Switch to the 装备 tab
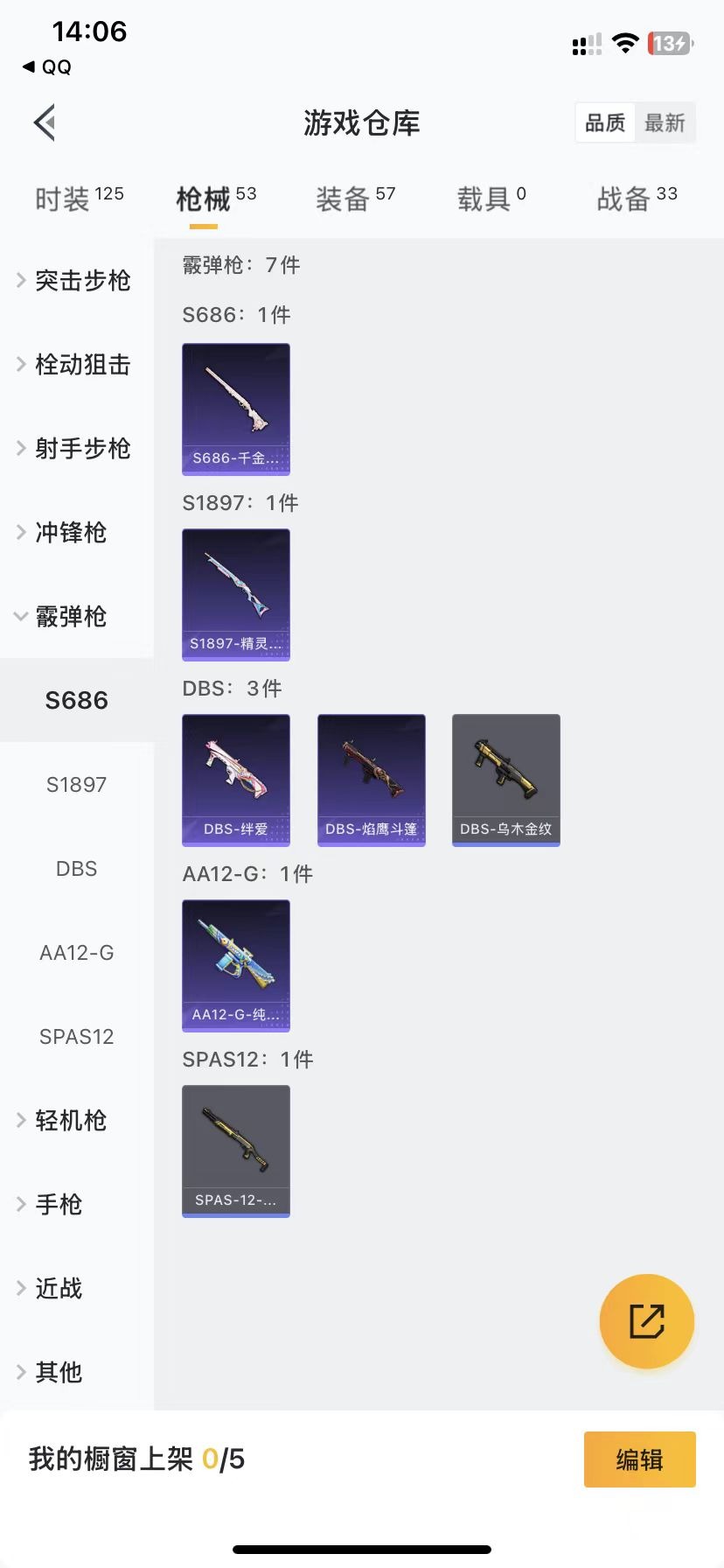724x1568 pixels. (x=355, y=199)
